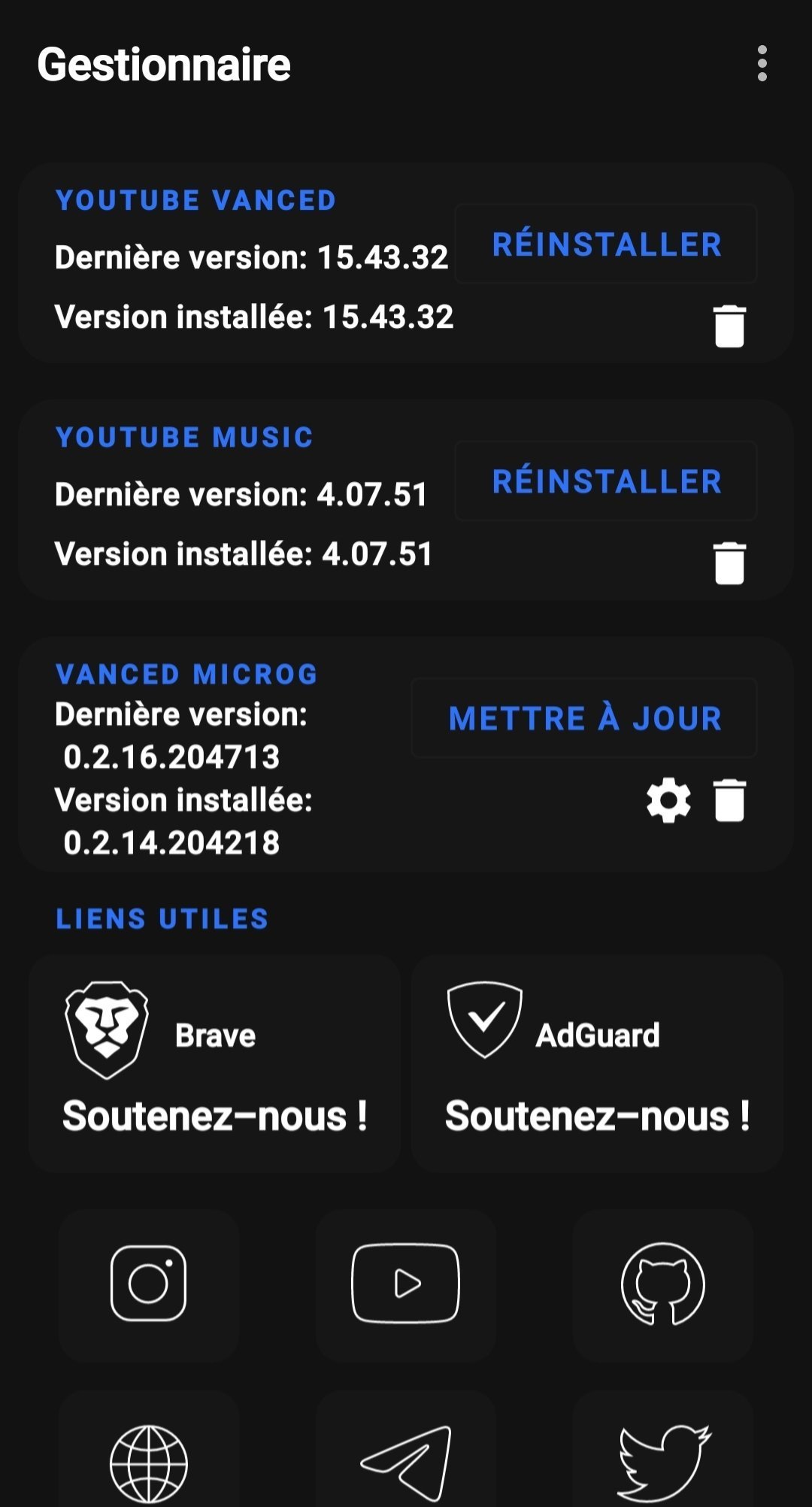Delete YouTube Music via trash icon
Viewport: 812px width, 1507px height.
click(x=729, y=562)
